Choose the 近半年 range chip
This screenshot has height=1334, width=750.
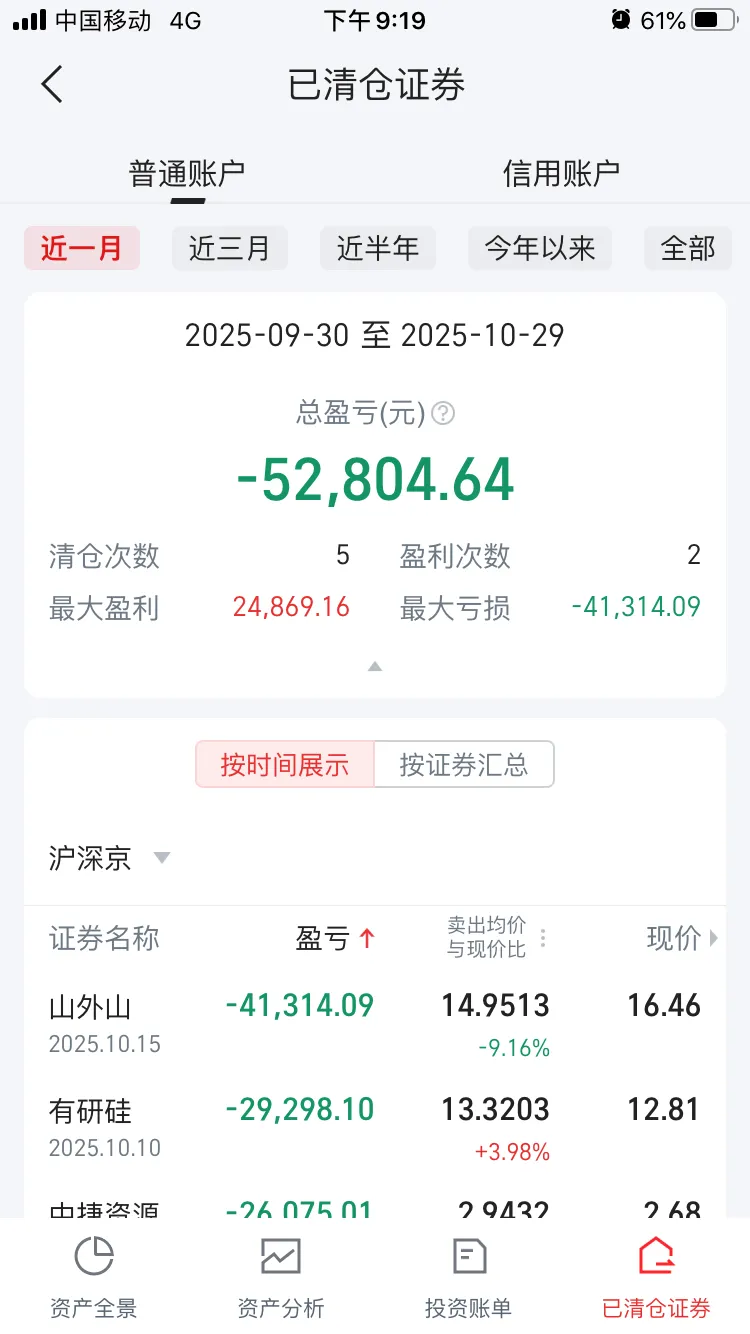pos(378,248)
